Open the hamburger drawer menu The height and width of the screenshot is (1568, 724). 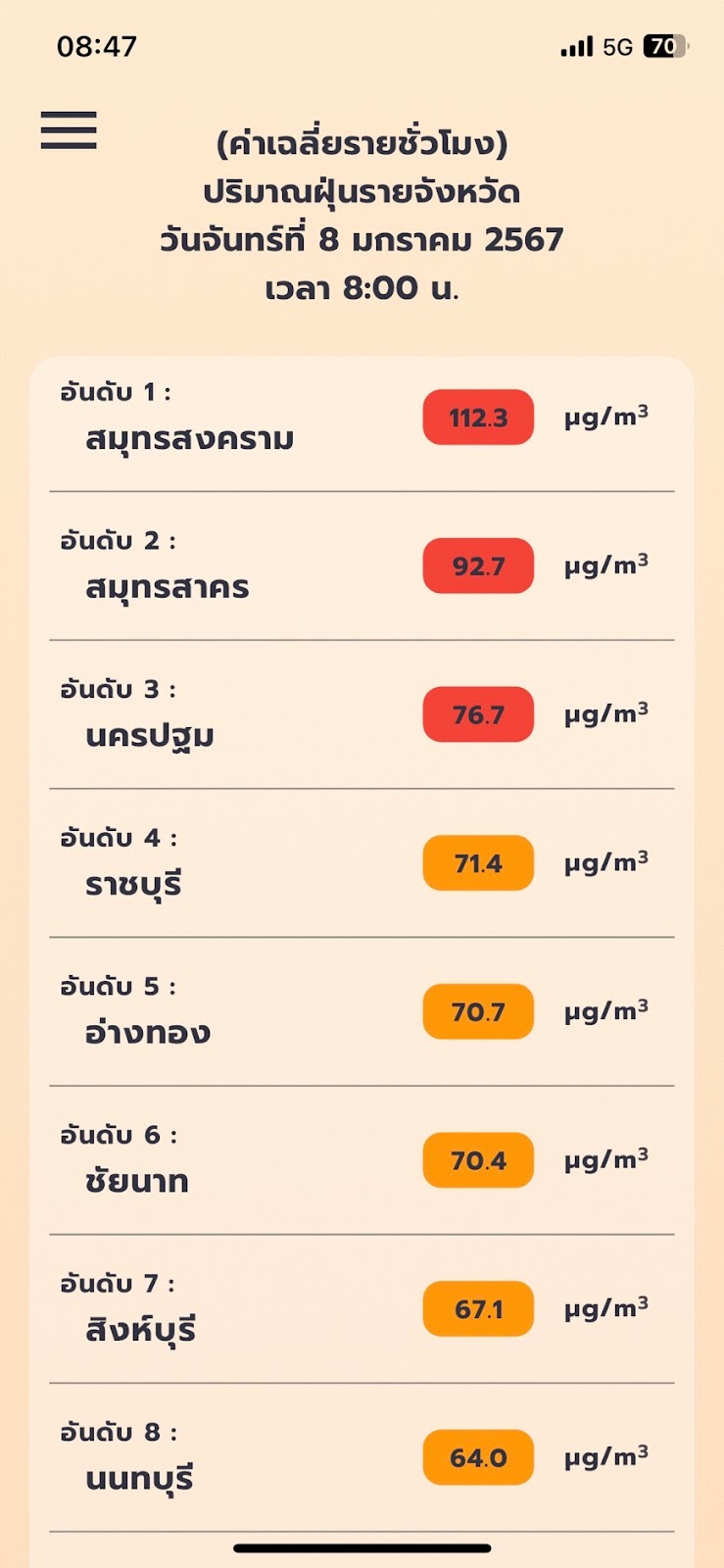pos(69,130)
